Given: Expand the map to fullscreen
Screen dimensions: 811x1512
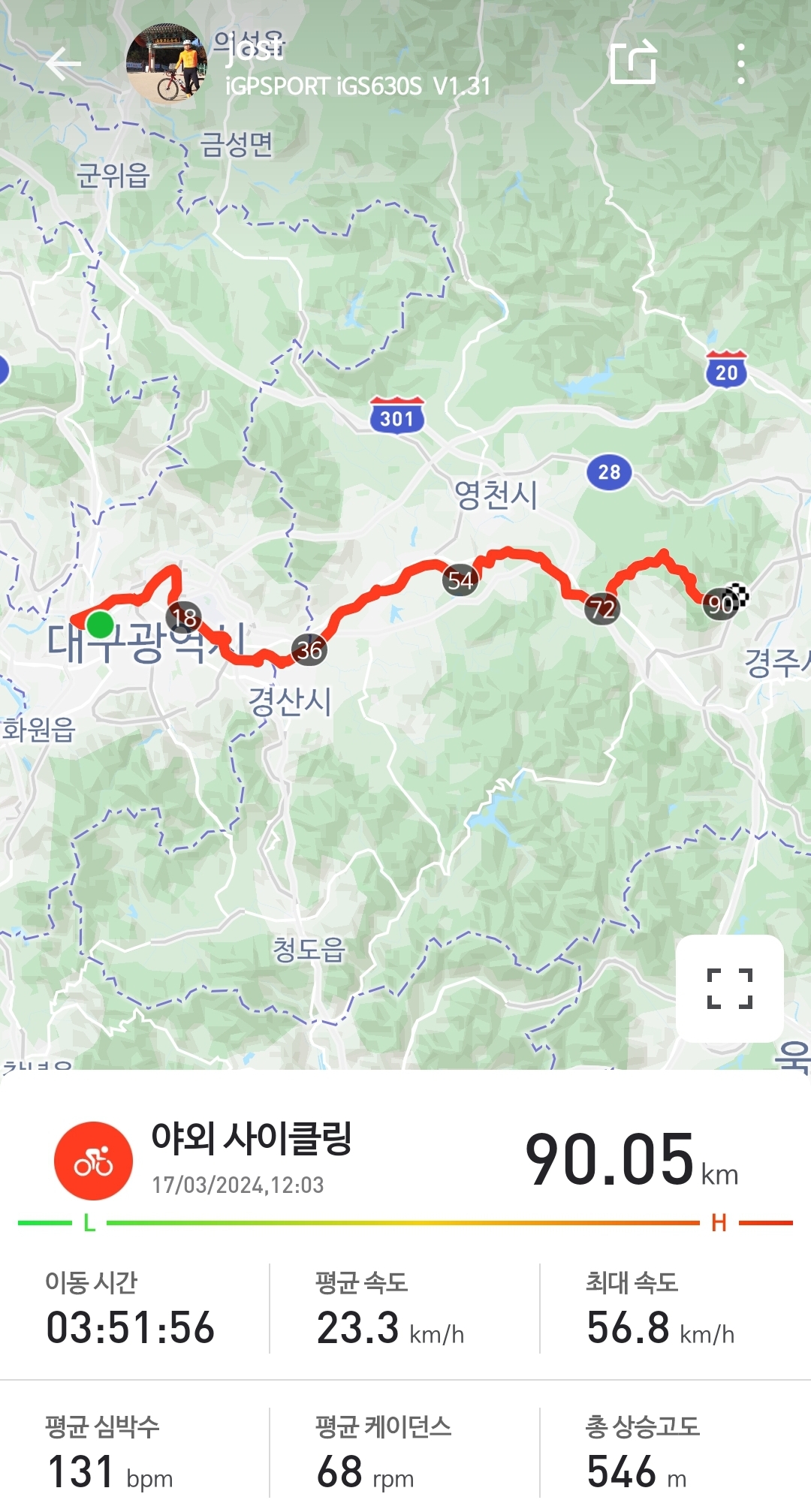Looking at the screenshot, I should (x=729, y=988).
